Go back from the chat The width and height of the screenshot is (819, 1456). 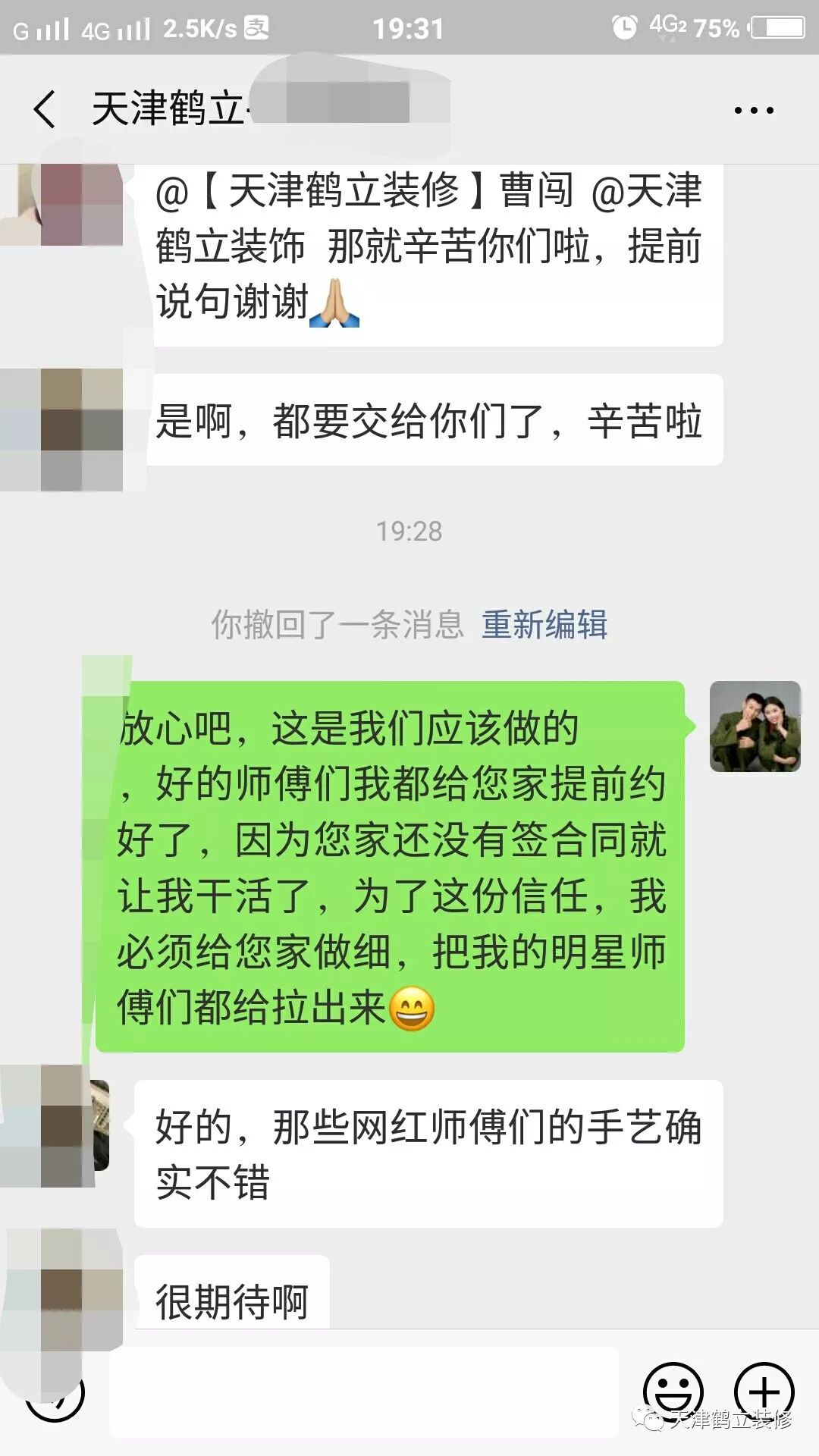(x=45, y=109)
